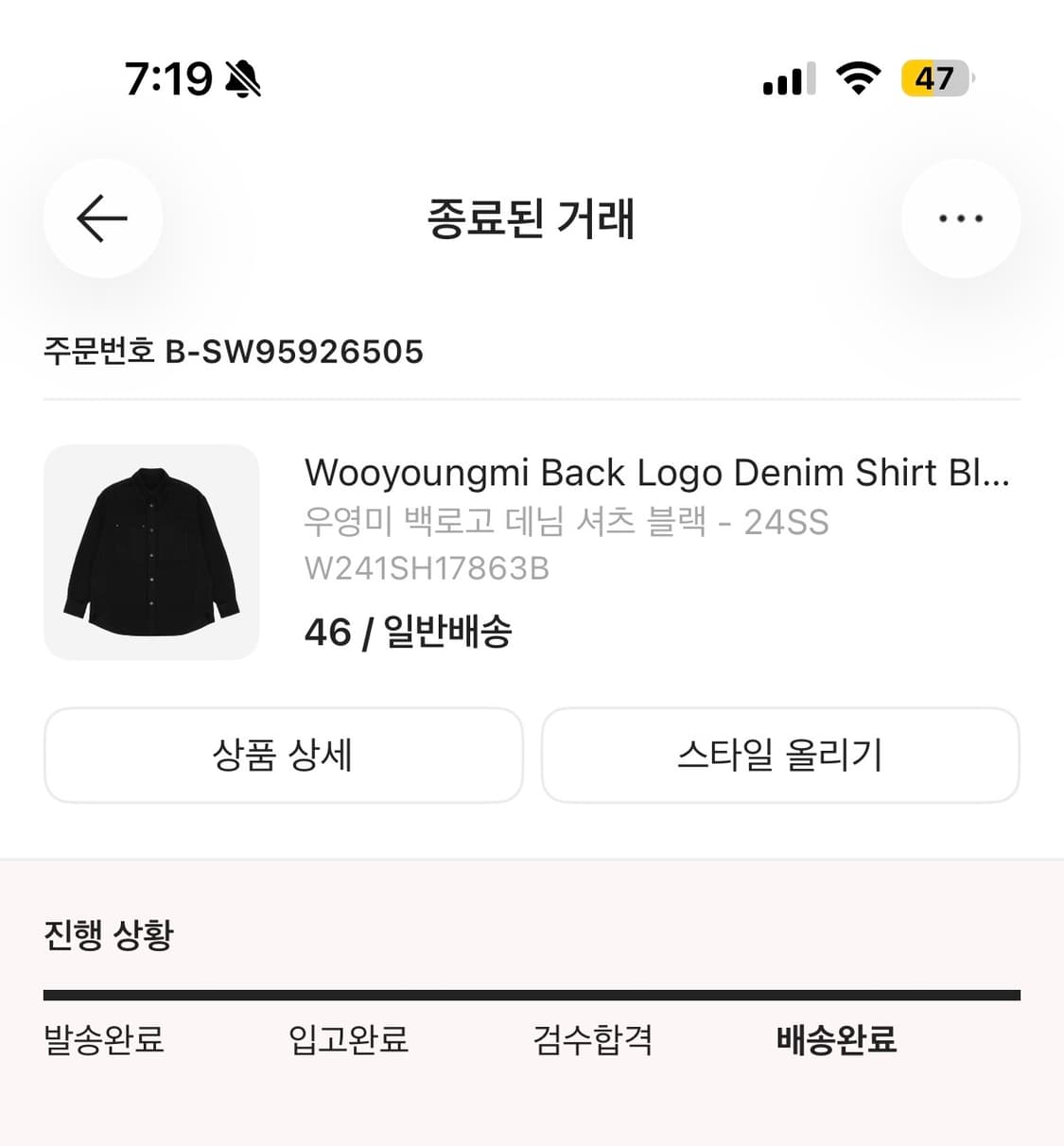The width and height of the screenshot is (1064, 1146).
Task: Open the three-dot more options menu
Action: pos(960,218)
